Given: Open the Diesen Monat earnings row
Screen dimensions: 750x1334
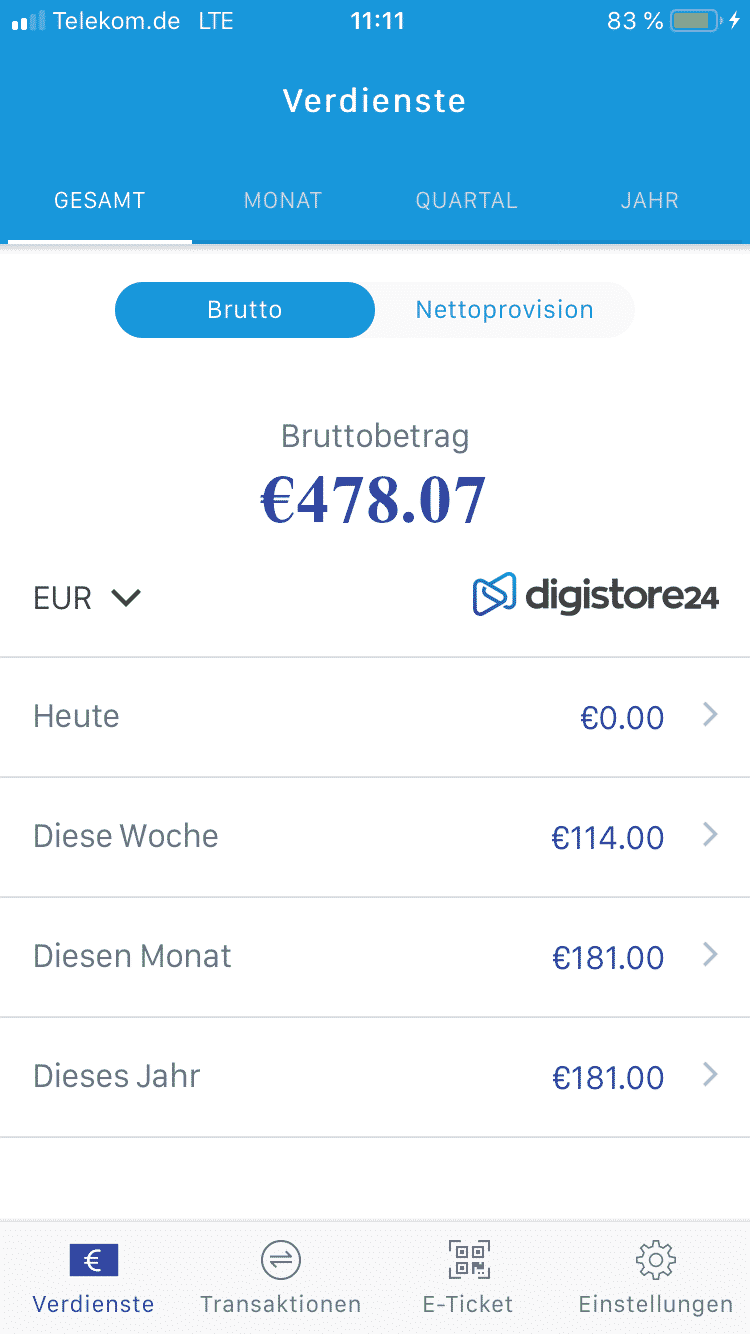Looking at the screenshot, I should click(x=375, y=957).
